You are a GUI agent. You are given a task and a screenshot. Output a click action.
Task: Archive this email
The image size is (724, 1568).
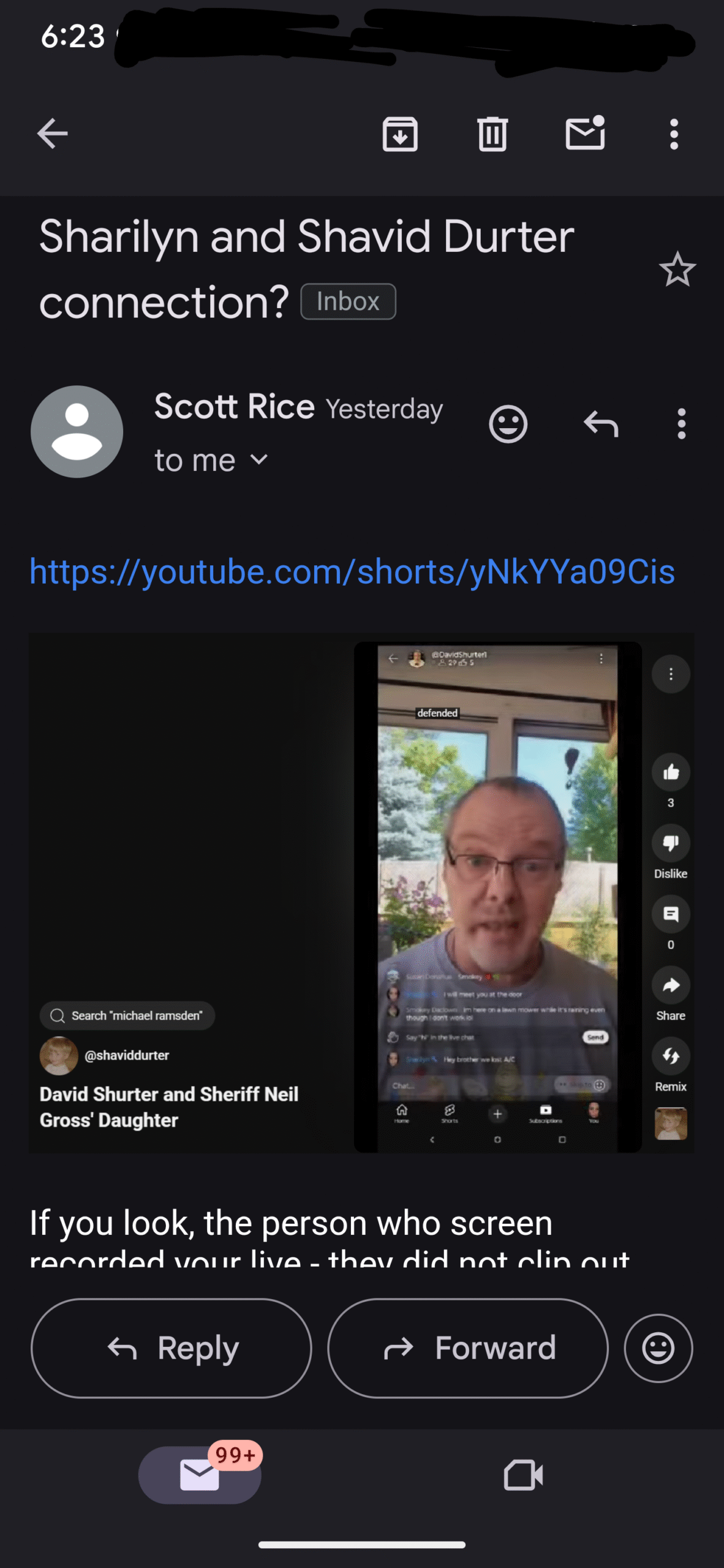point(400,134)
